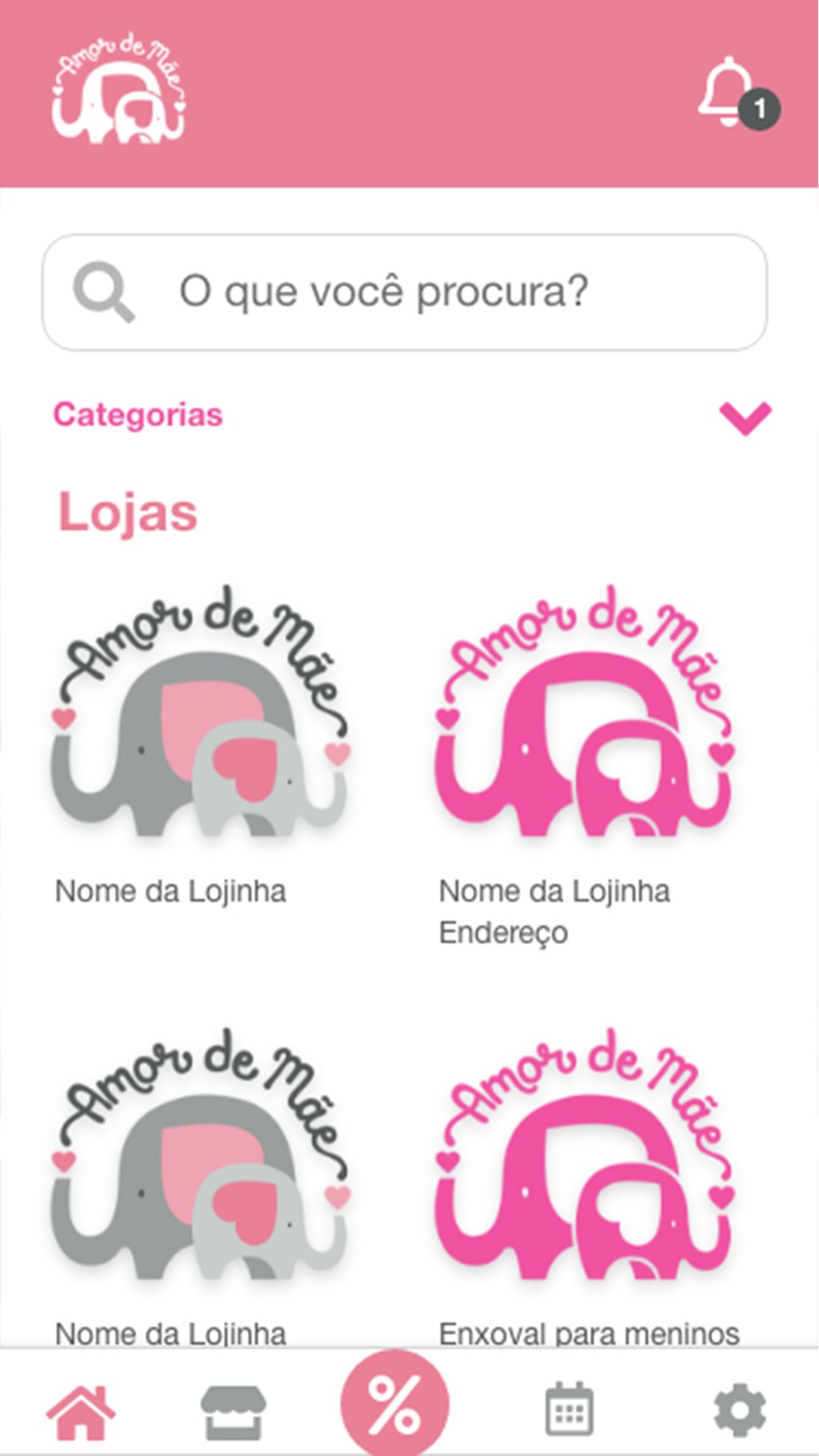
Task: Expand the Categorias chevron
Action: 745,418
